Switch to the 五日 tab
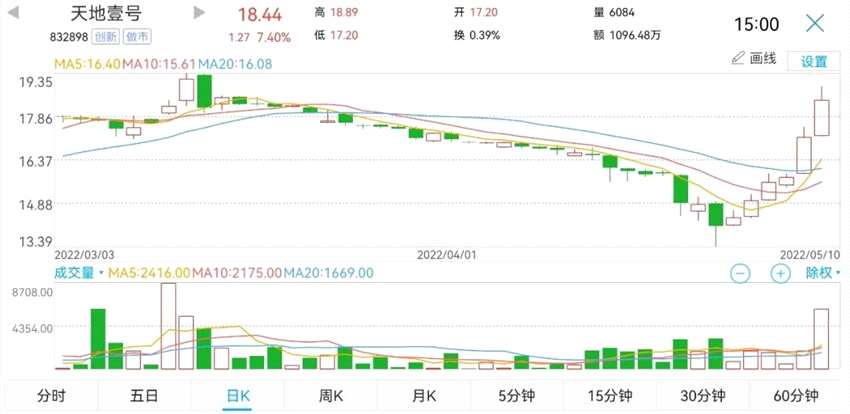Viewport: 850px width, 414px height. click(144, 396)
